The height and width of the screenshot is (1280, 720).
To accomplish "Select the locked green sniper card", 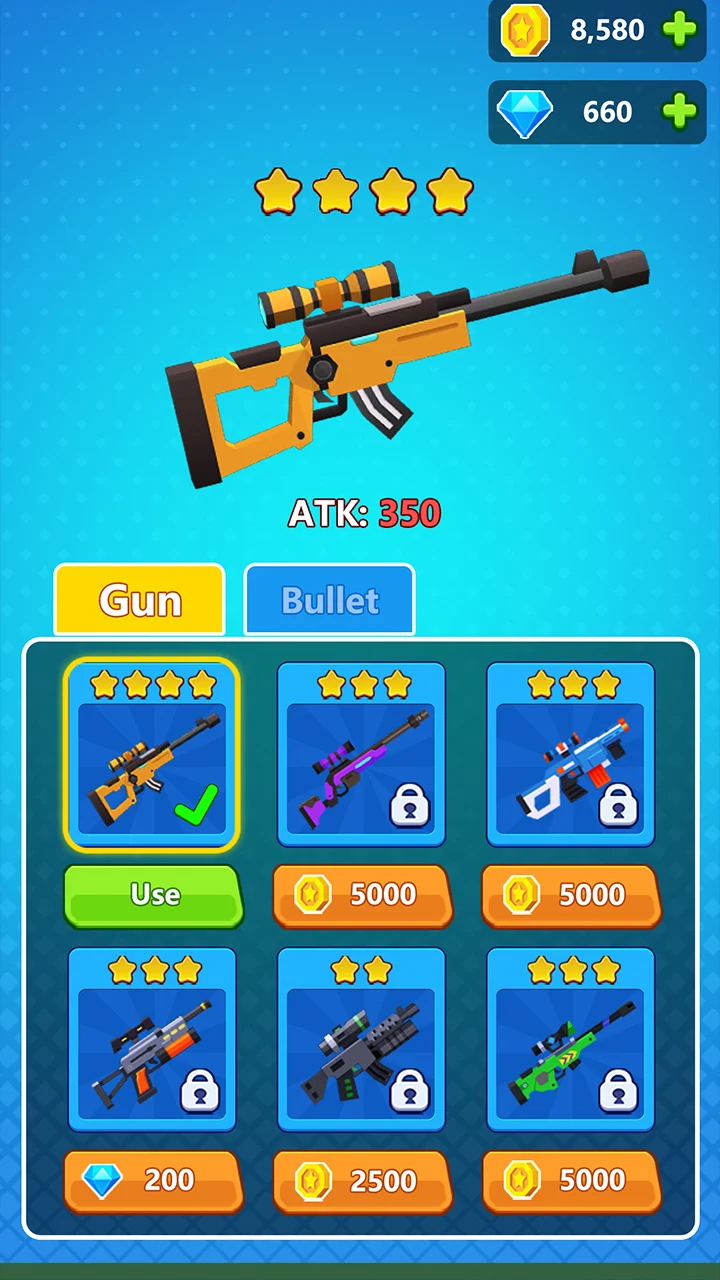I will pos(570,1040).
